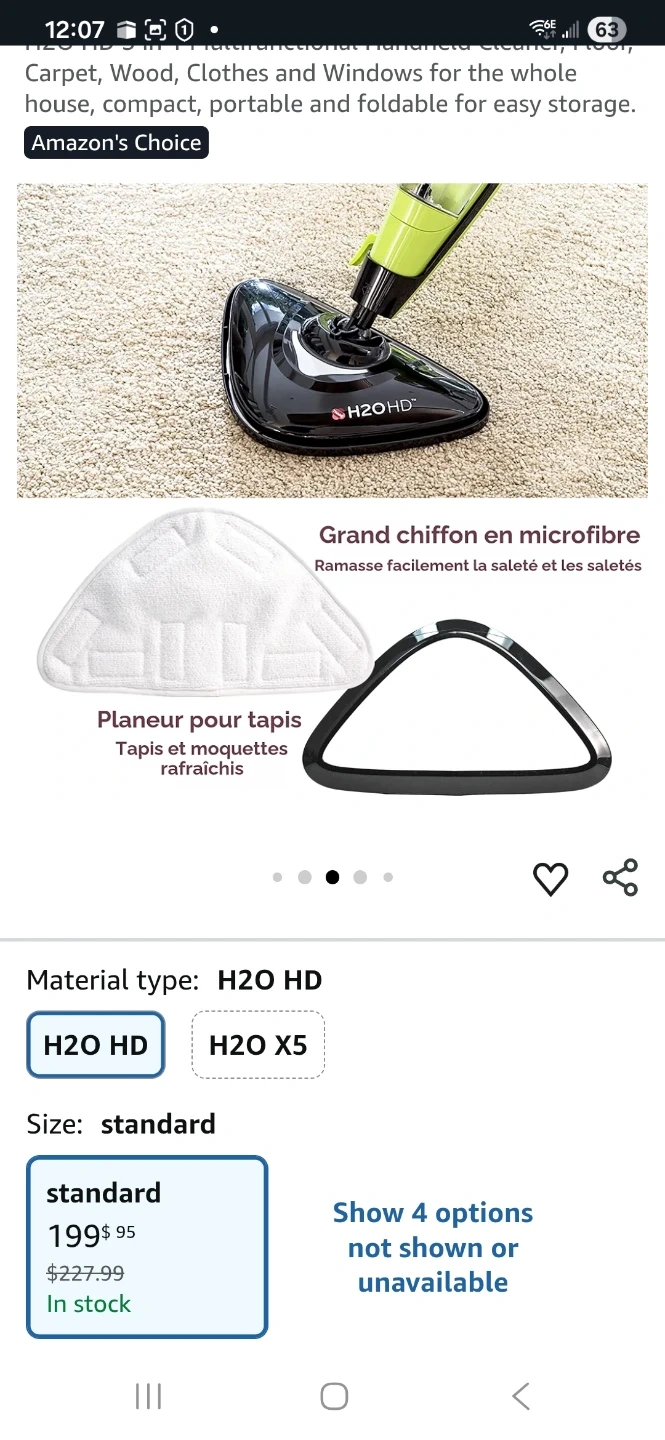Go to the home screen
Image resolution: width=665 pixels, height=1440 pixels.
click(334, 1396)
